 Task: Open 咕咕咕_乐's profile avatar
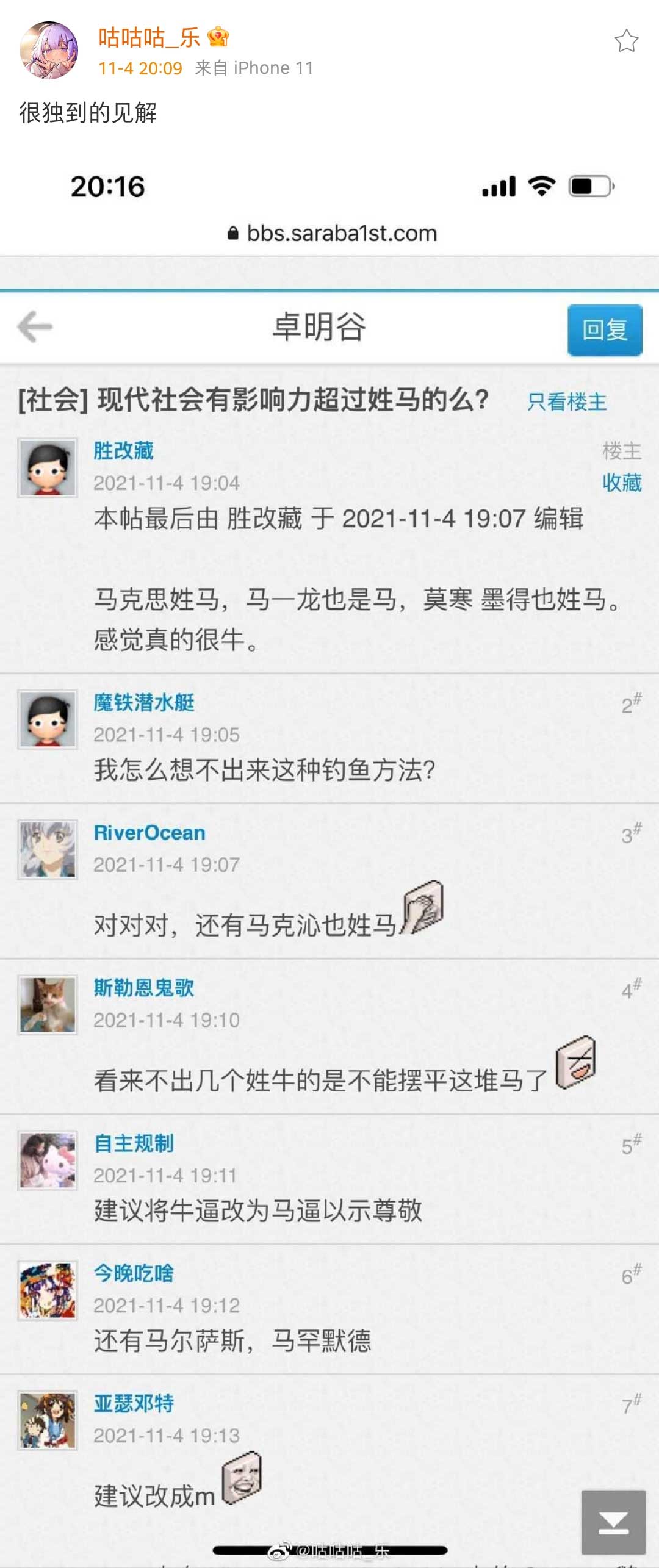point(49,50)
